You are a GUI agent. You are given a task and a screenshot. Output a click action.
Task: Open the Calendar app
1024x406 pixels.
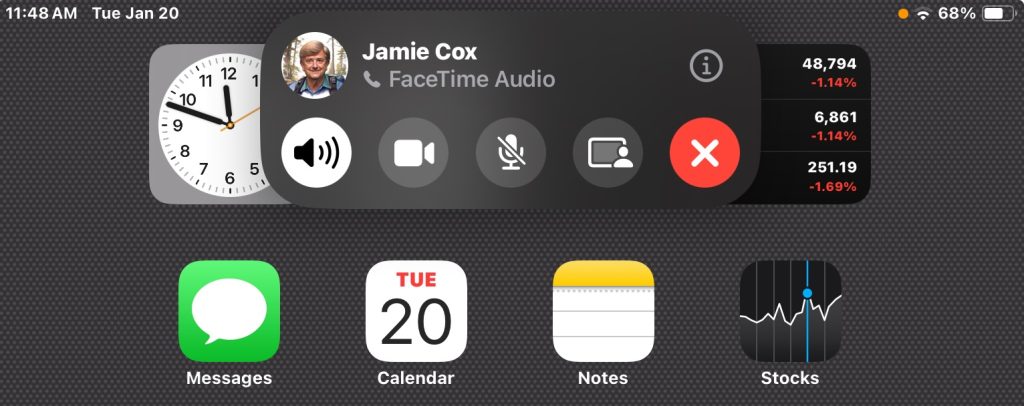coord(416,311)
